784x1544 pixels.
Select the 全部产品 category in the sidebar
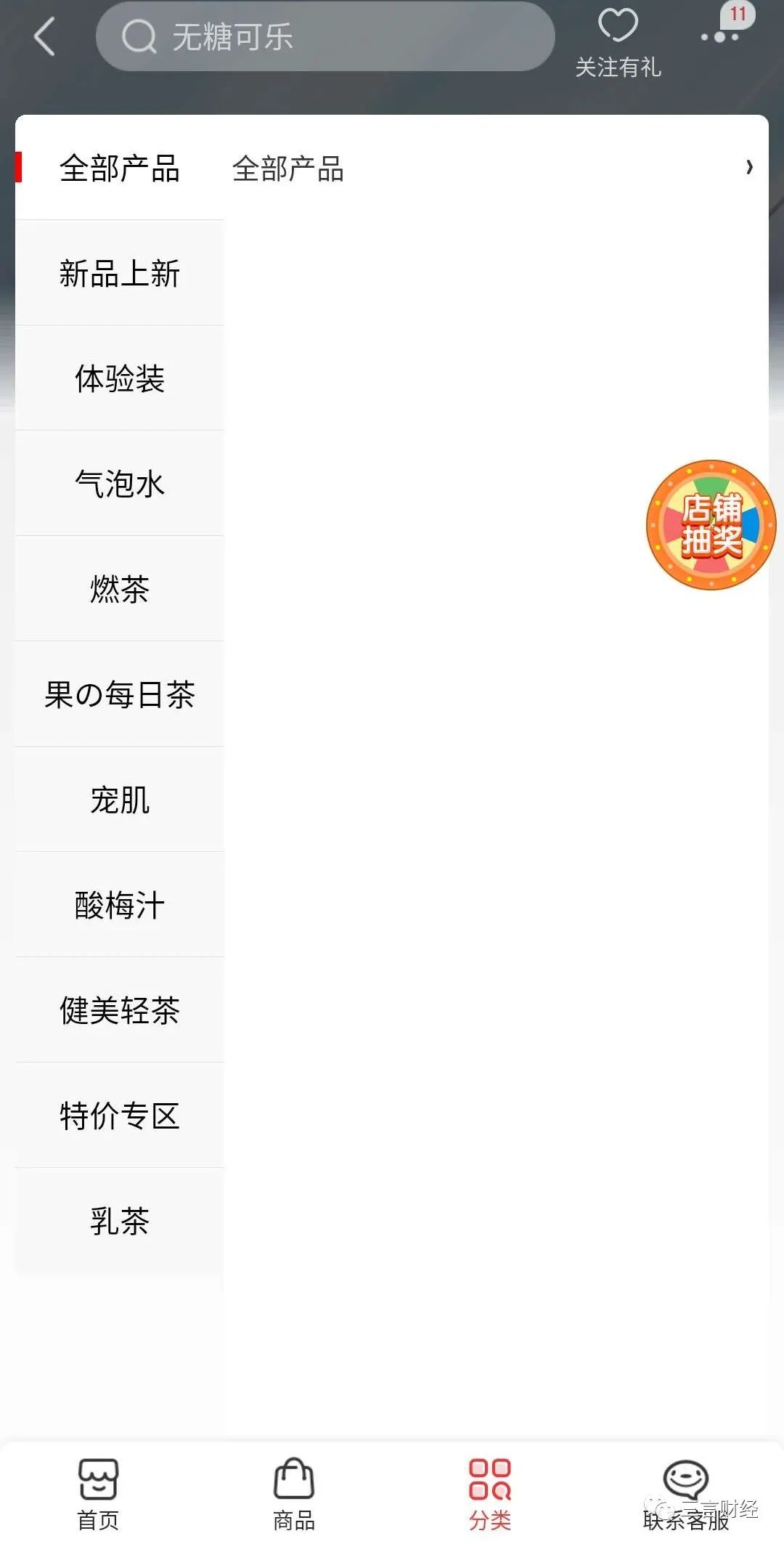[120, 168]
